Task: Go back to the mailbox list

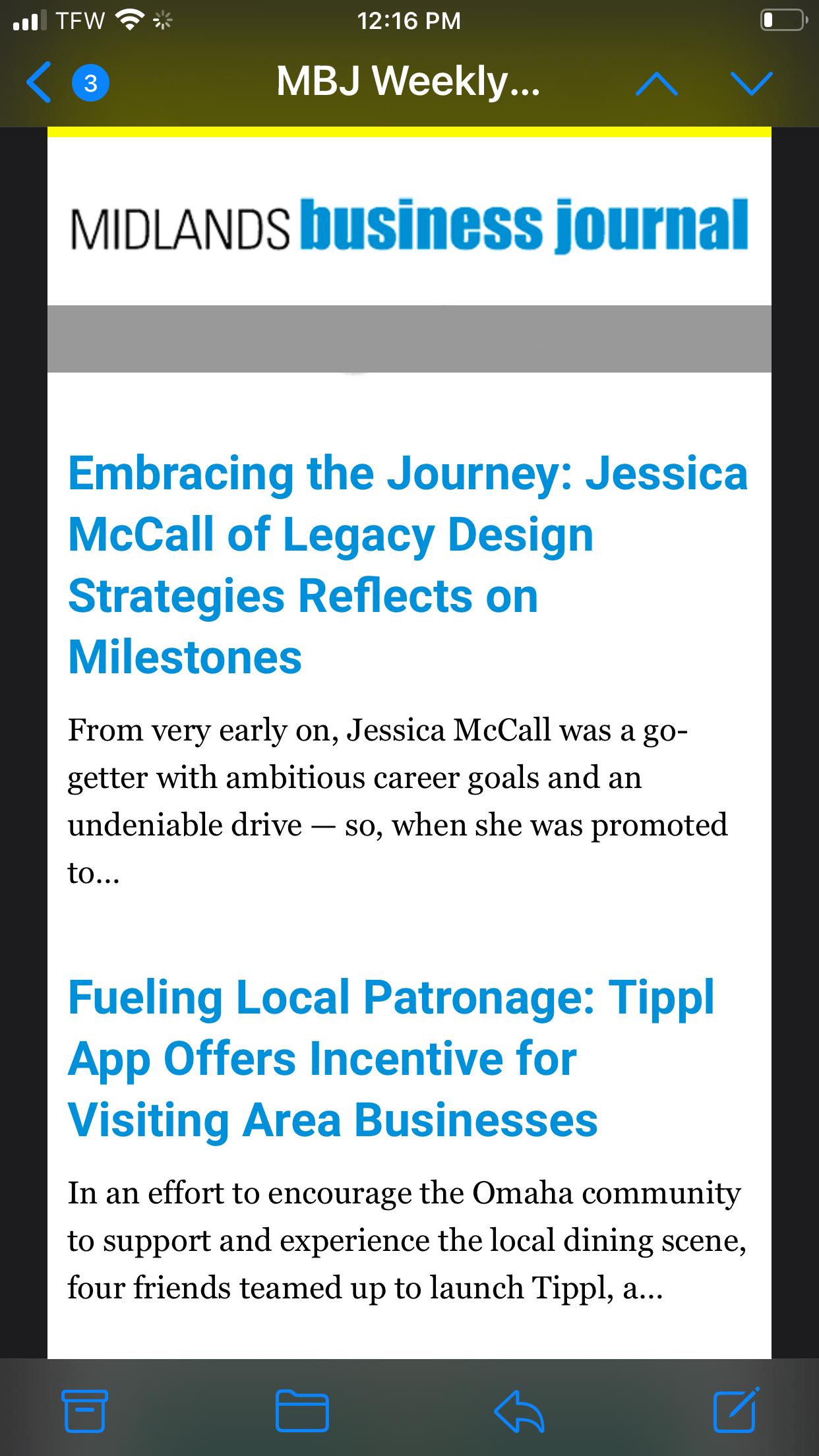Action: tap(41, 82)
